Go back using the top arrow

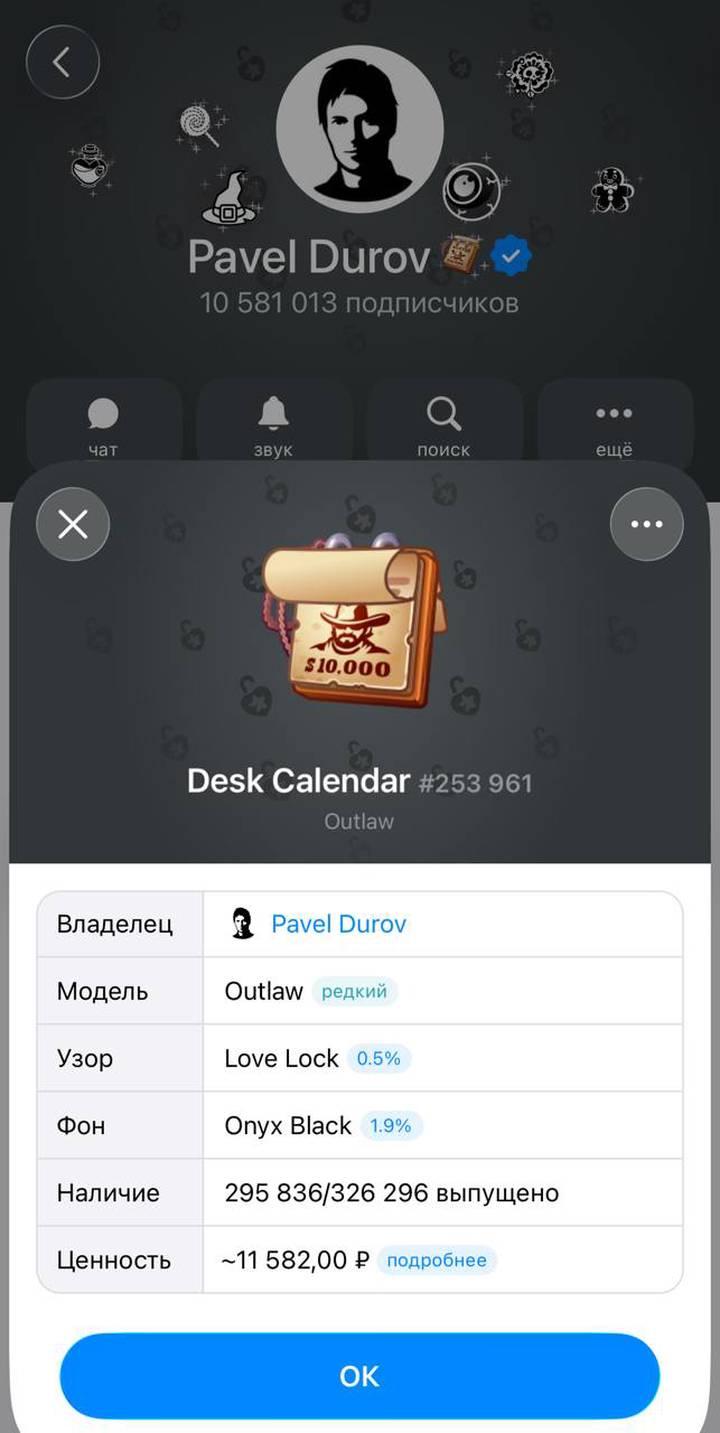62,63
